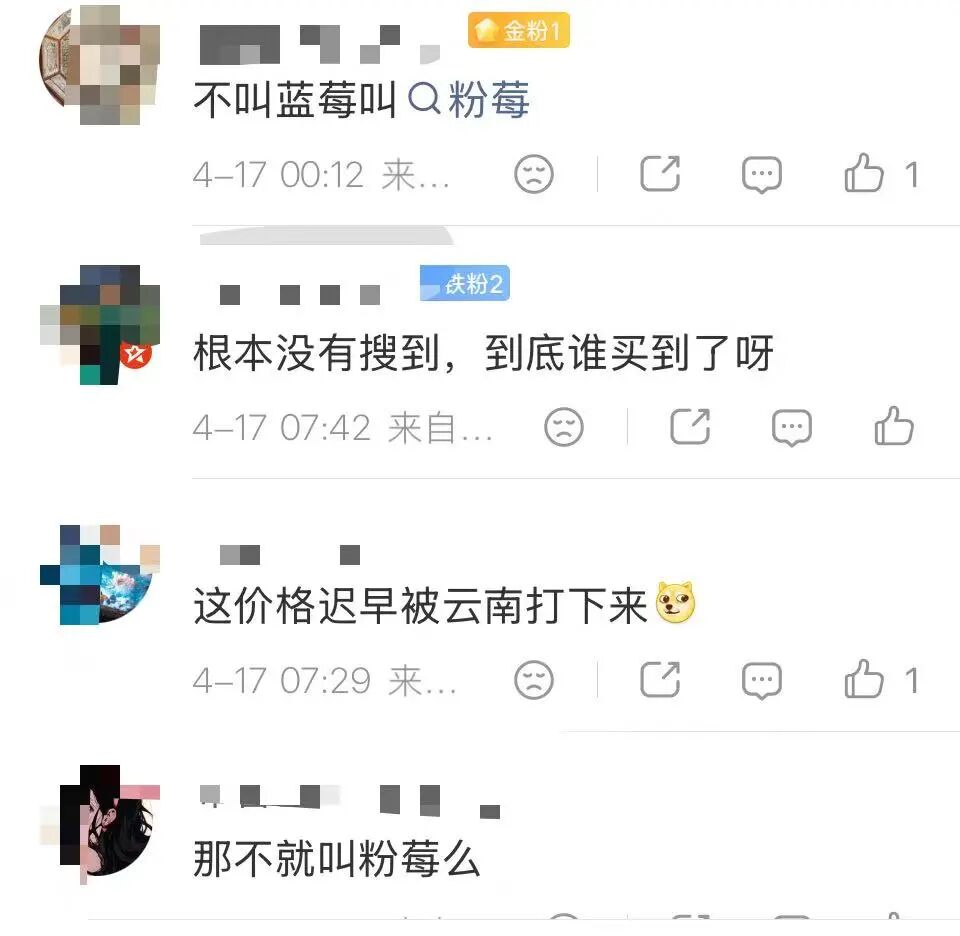Screen dimensions: 960x936
Task: Repost the comment 不叫蓝莓叫粉莓
Action: coord(660,175)
